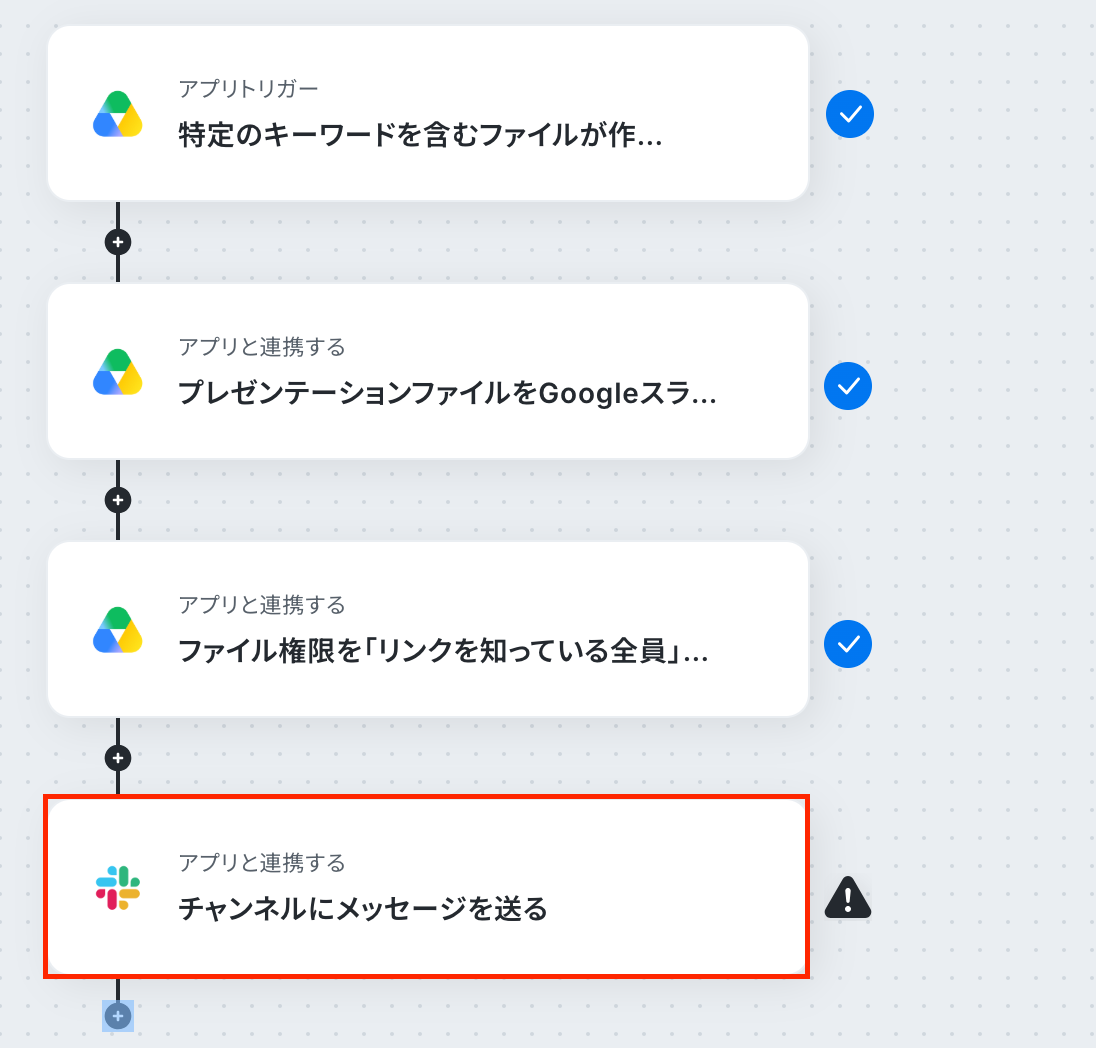
Task: Open the Google Slides presentation conversion step
Action: (428, 371)
